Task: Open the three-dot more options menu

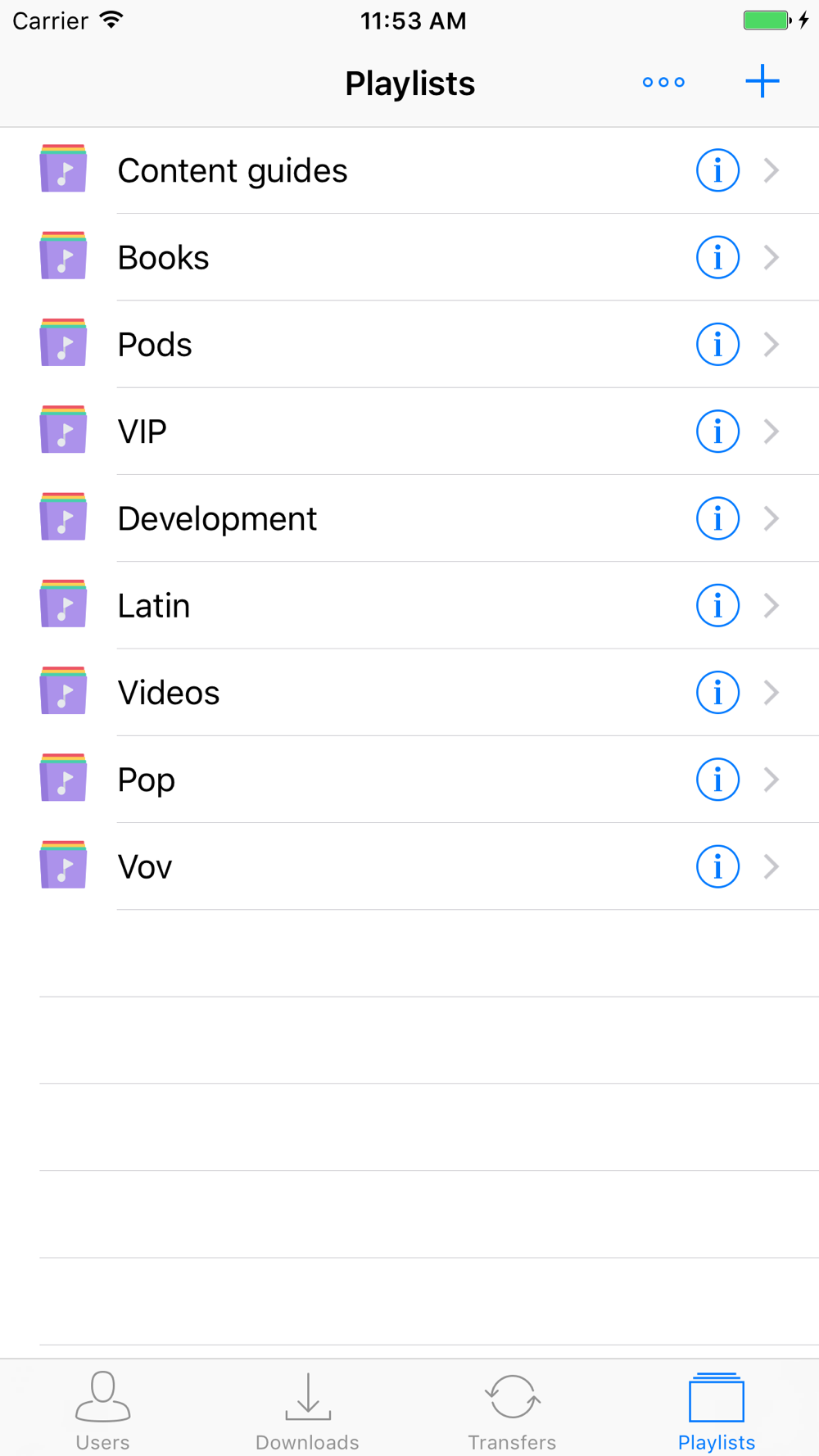Action: click(663, 82)
